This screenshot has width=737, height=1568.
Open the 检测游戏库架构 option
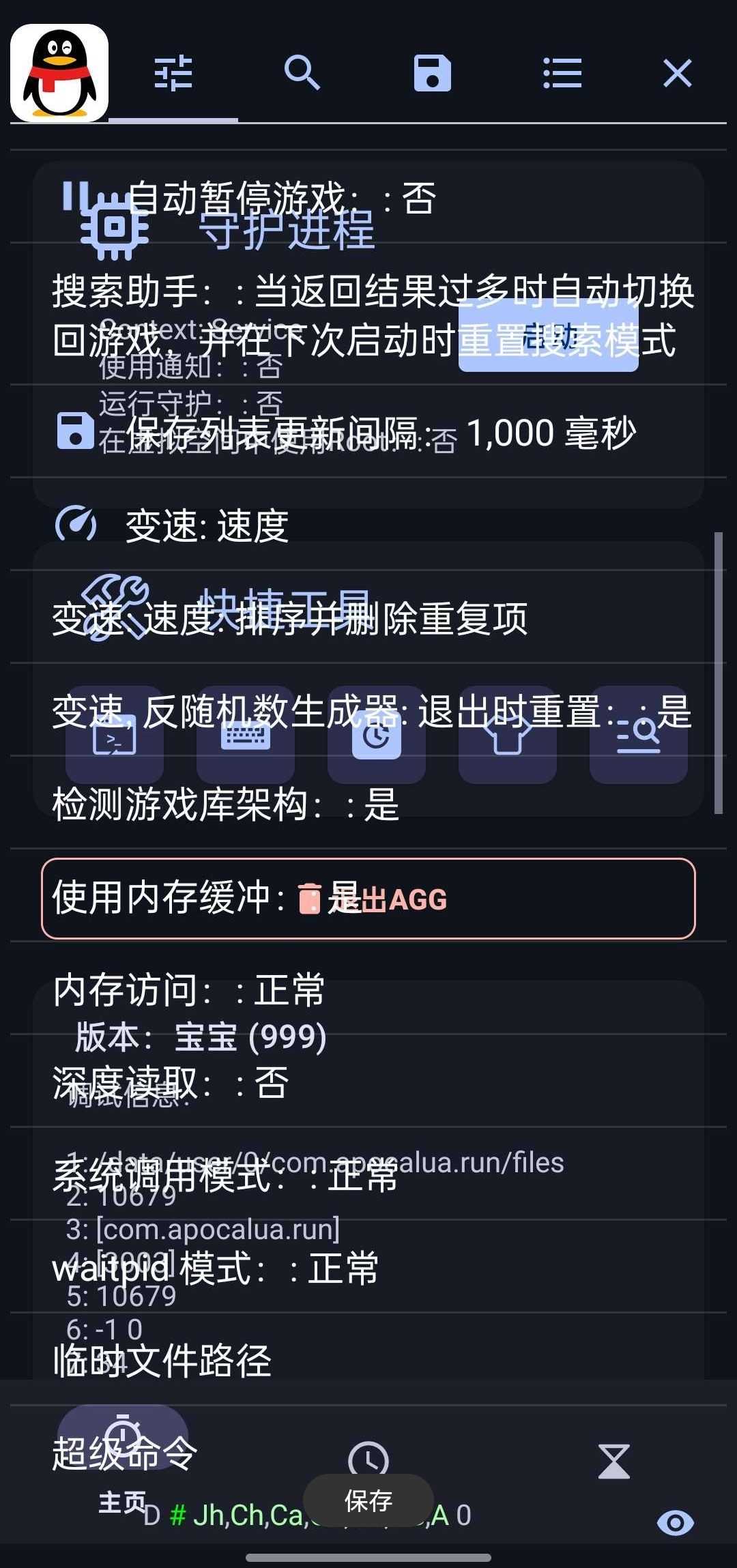pos(369,803)
